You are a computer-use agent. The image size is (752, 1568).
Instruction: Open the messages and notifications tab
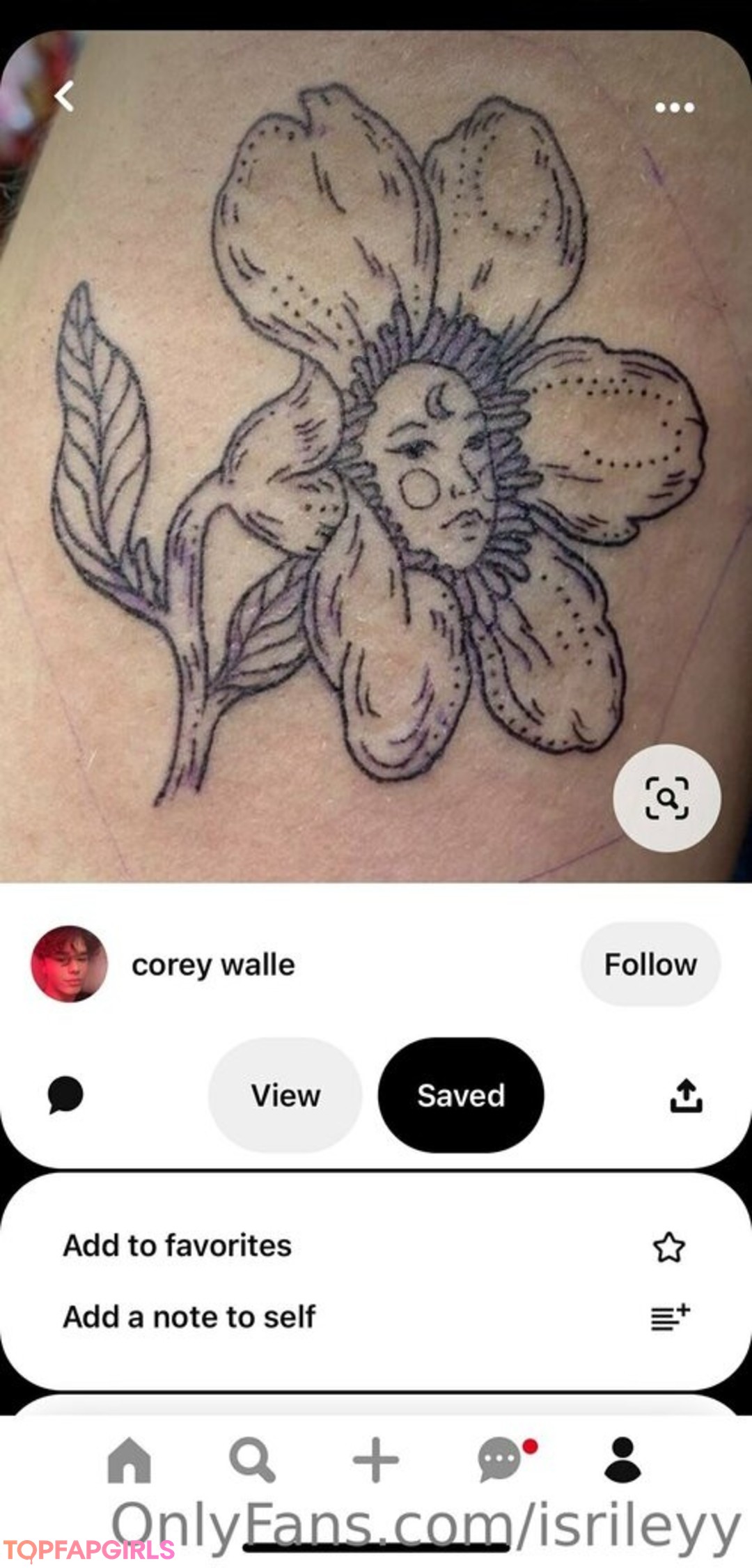pos(500,1459)
